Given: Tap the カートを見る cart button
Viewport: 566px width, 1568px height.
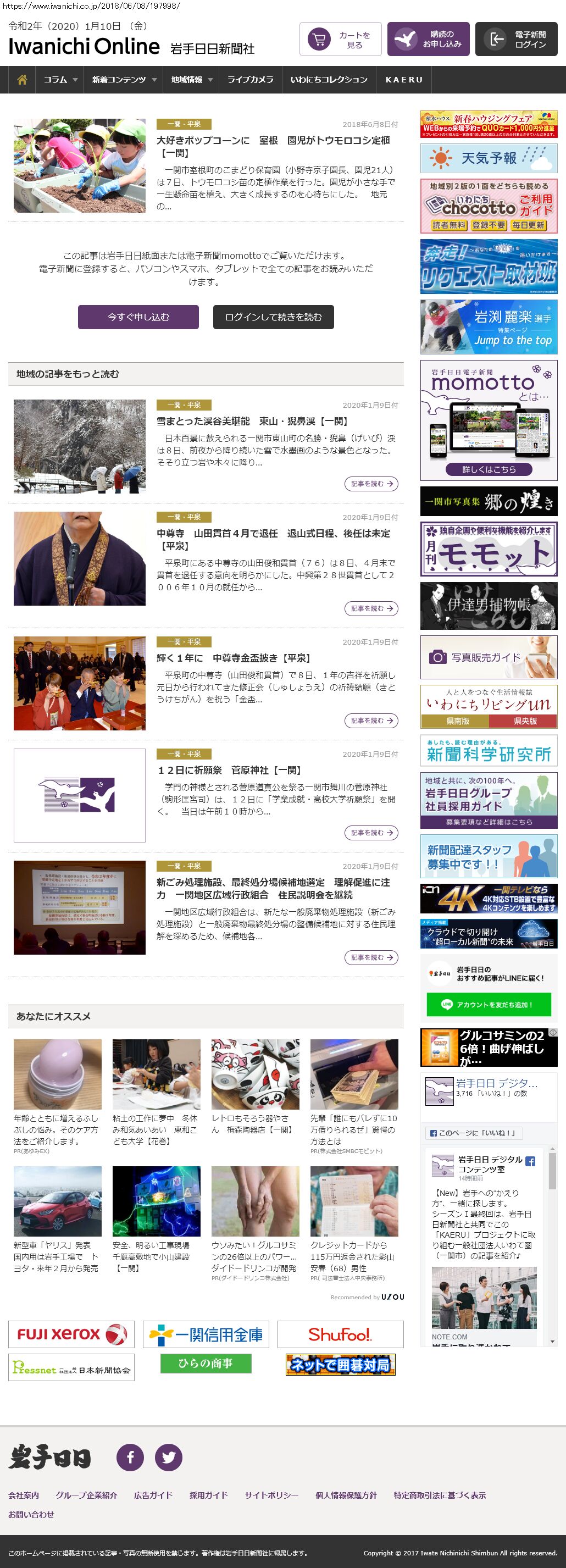Looking at the screenshot, I should [340, 40].
